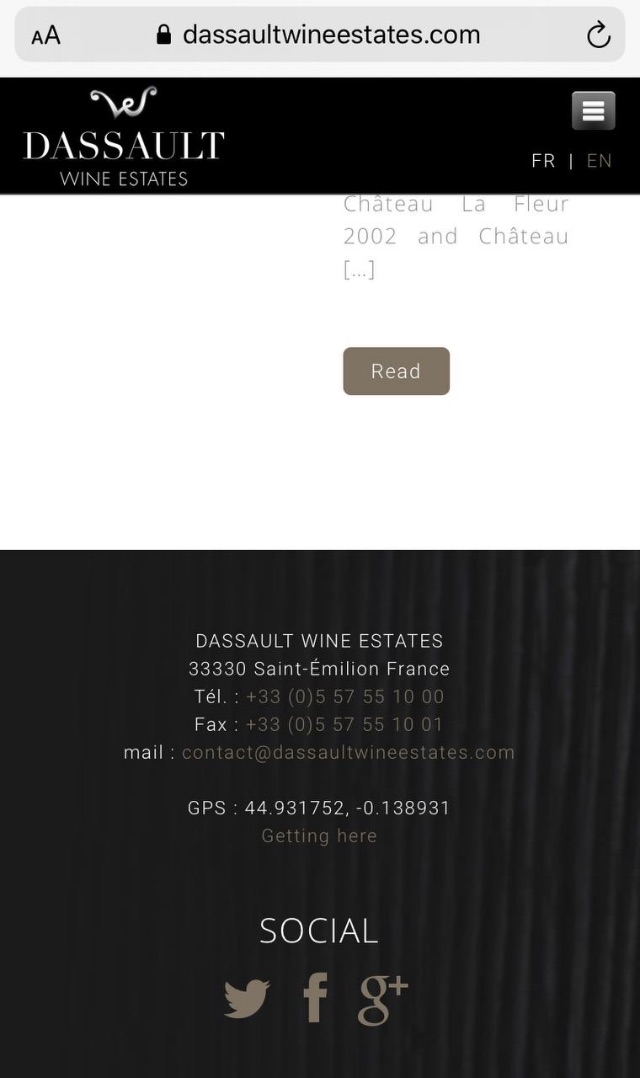Tap the fax number link
This screenshot has width=640, height=1078.
pyautogui.click(x=344, y=724)
